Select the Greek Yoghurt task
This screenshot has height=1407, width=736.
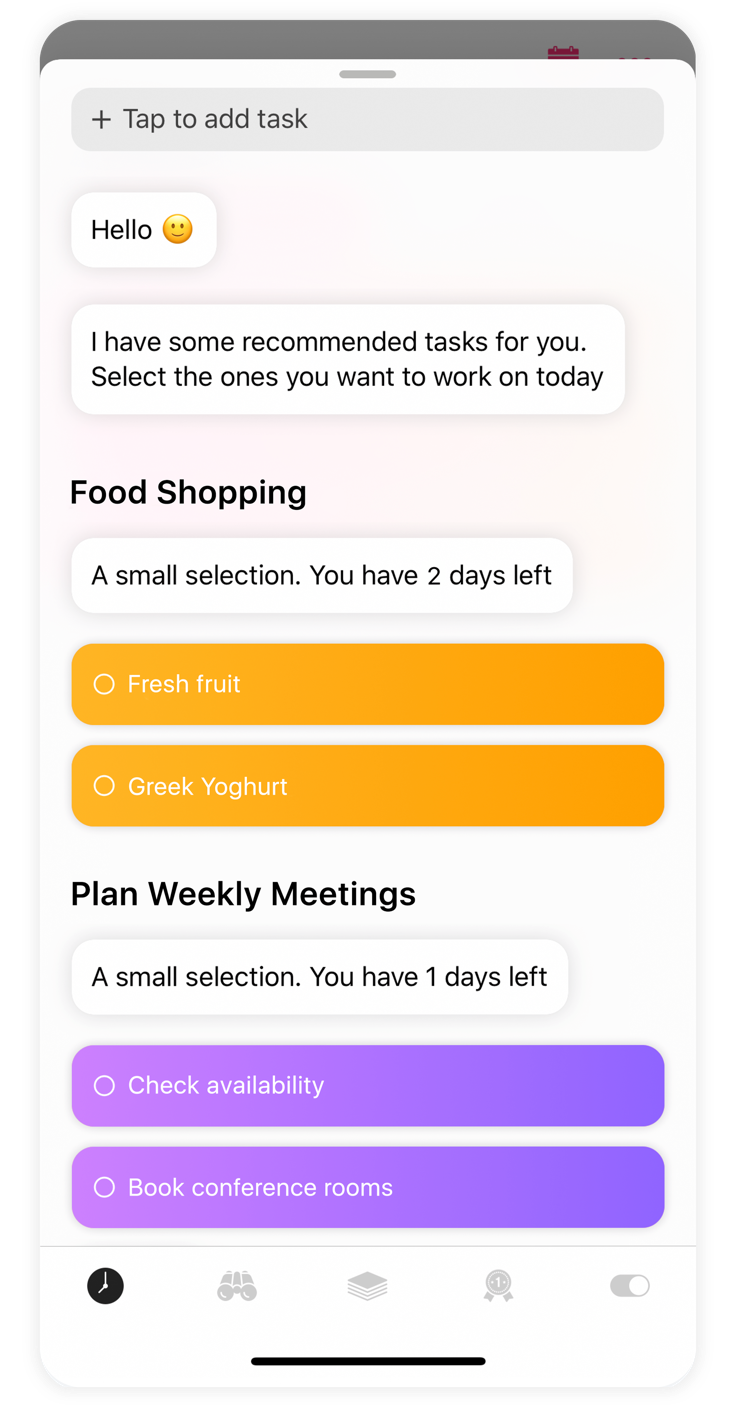[x=367, y=786]
